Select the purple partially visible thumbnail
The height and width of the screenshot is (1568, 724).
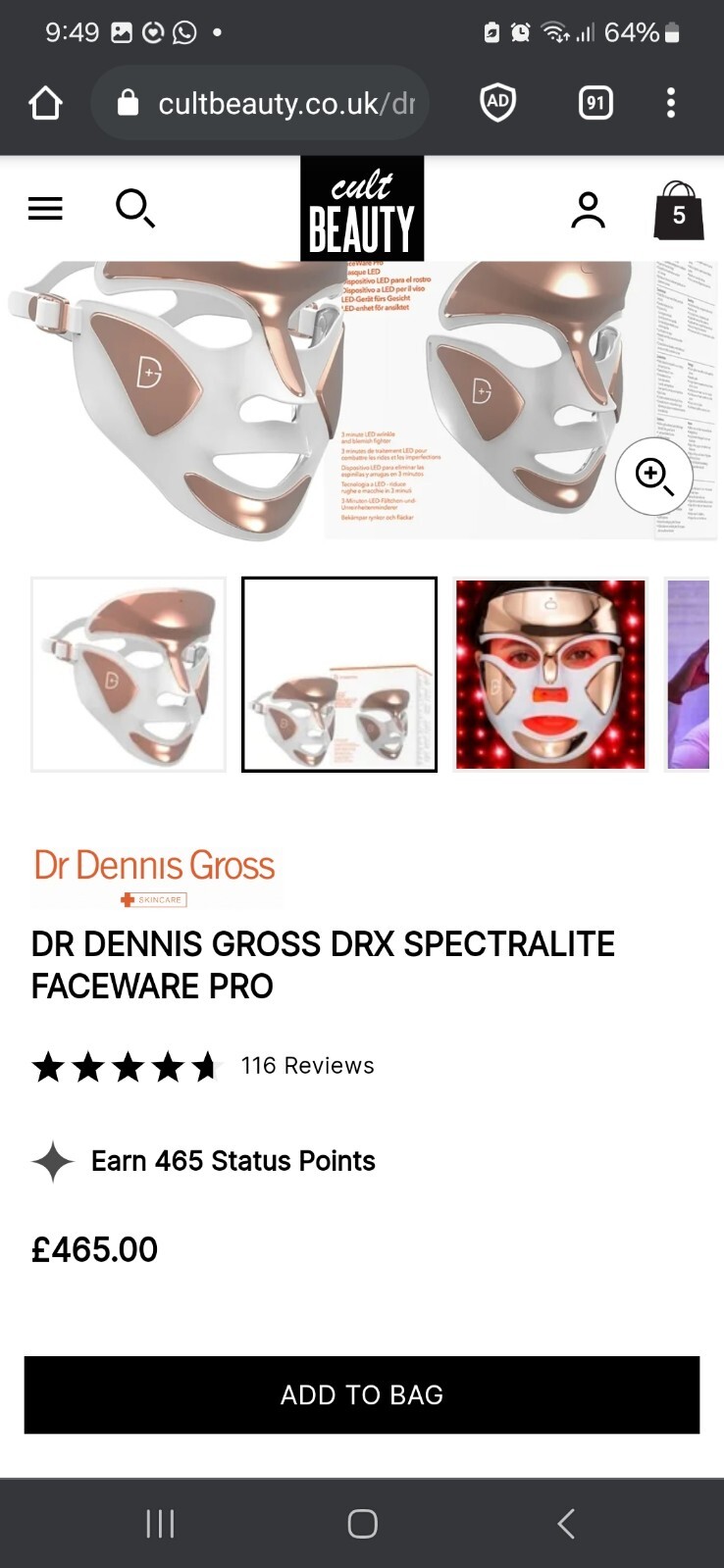pyautogui.click(x=688, y=674)
